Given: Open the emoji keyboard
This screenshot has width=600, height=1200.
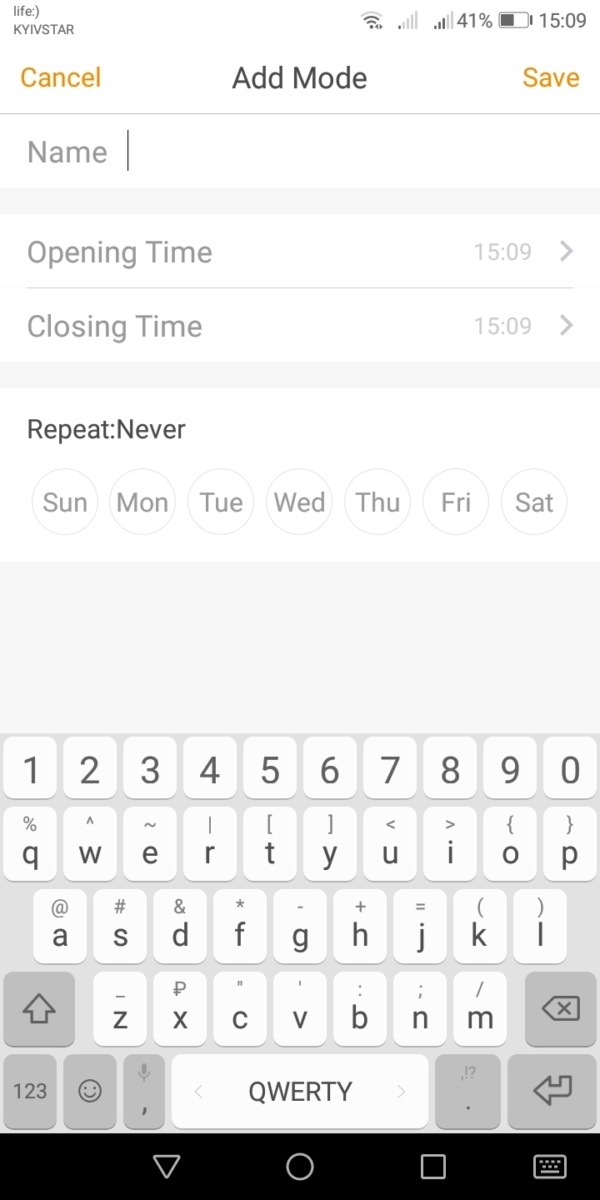Looking at the screenshot, I should pyautogui.click(x=90, y=1091).
